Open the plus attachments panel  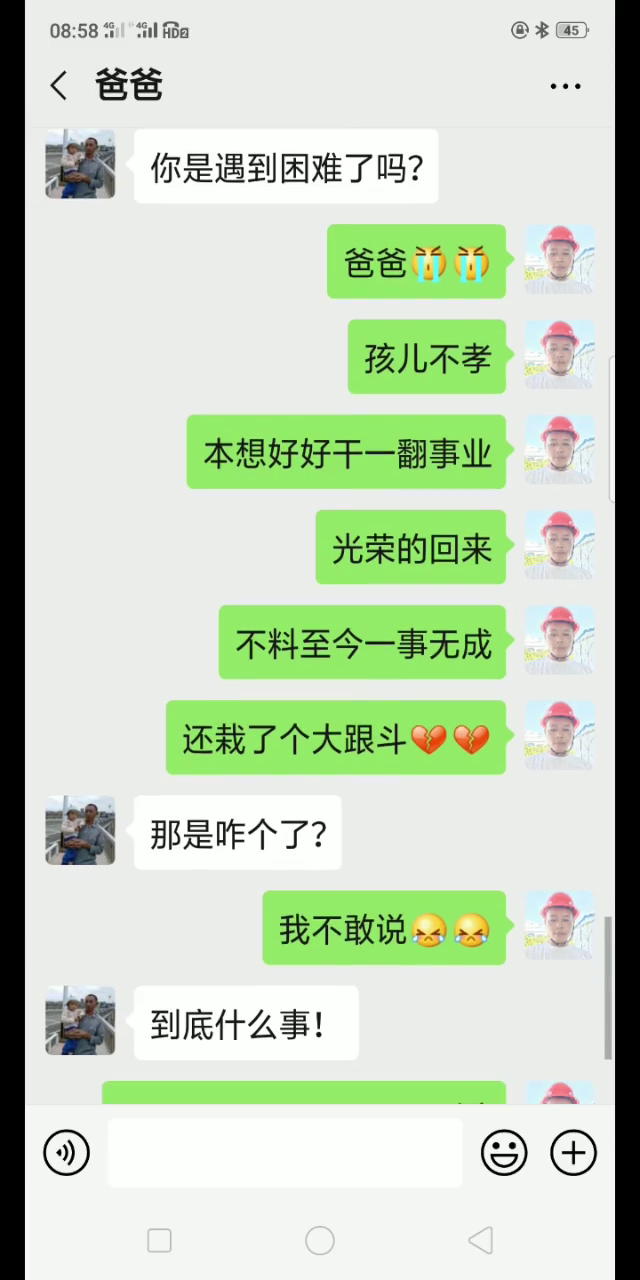(573, 1153)
